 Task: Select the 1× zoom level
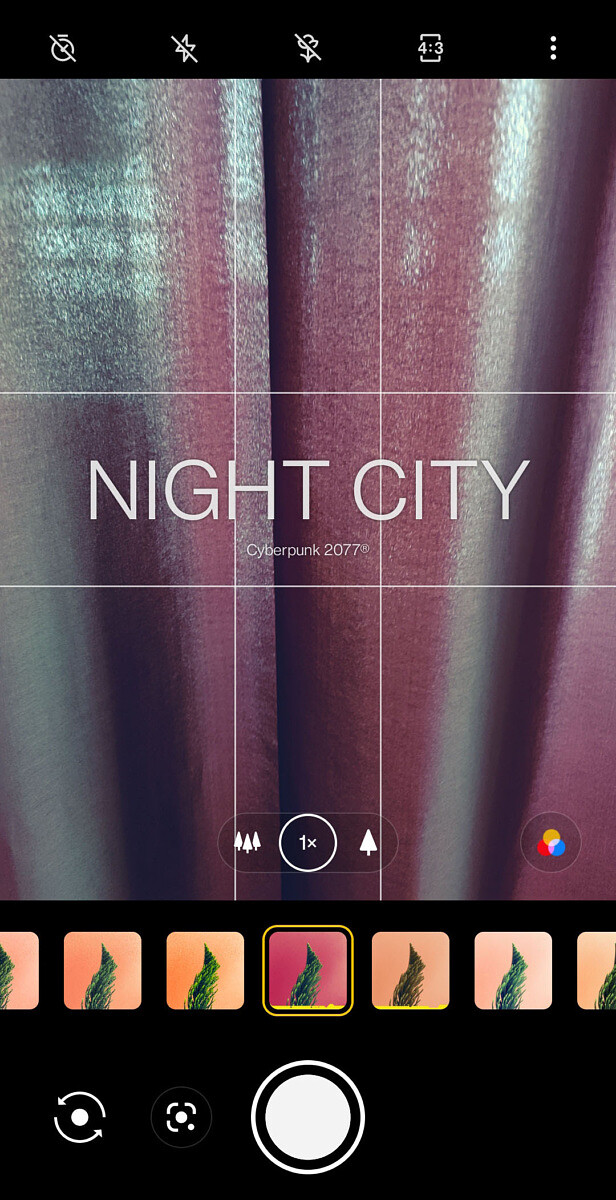(x=308, y=843)
